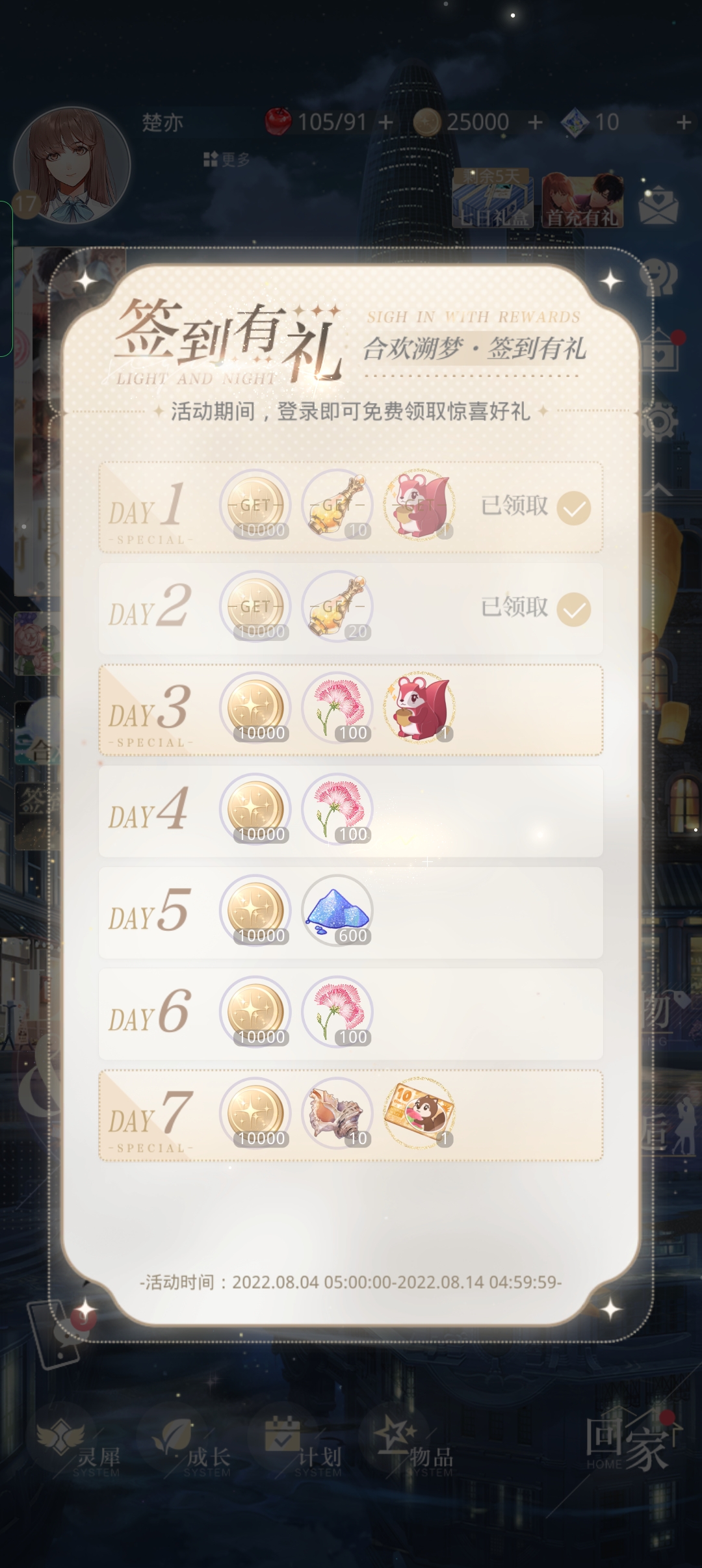
Task: View the Day 7 conch shell reward
Action: [337, 1113]
